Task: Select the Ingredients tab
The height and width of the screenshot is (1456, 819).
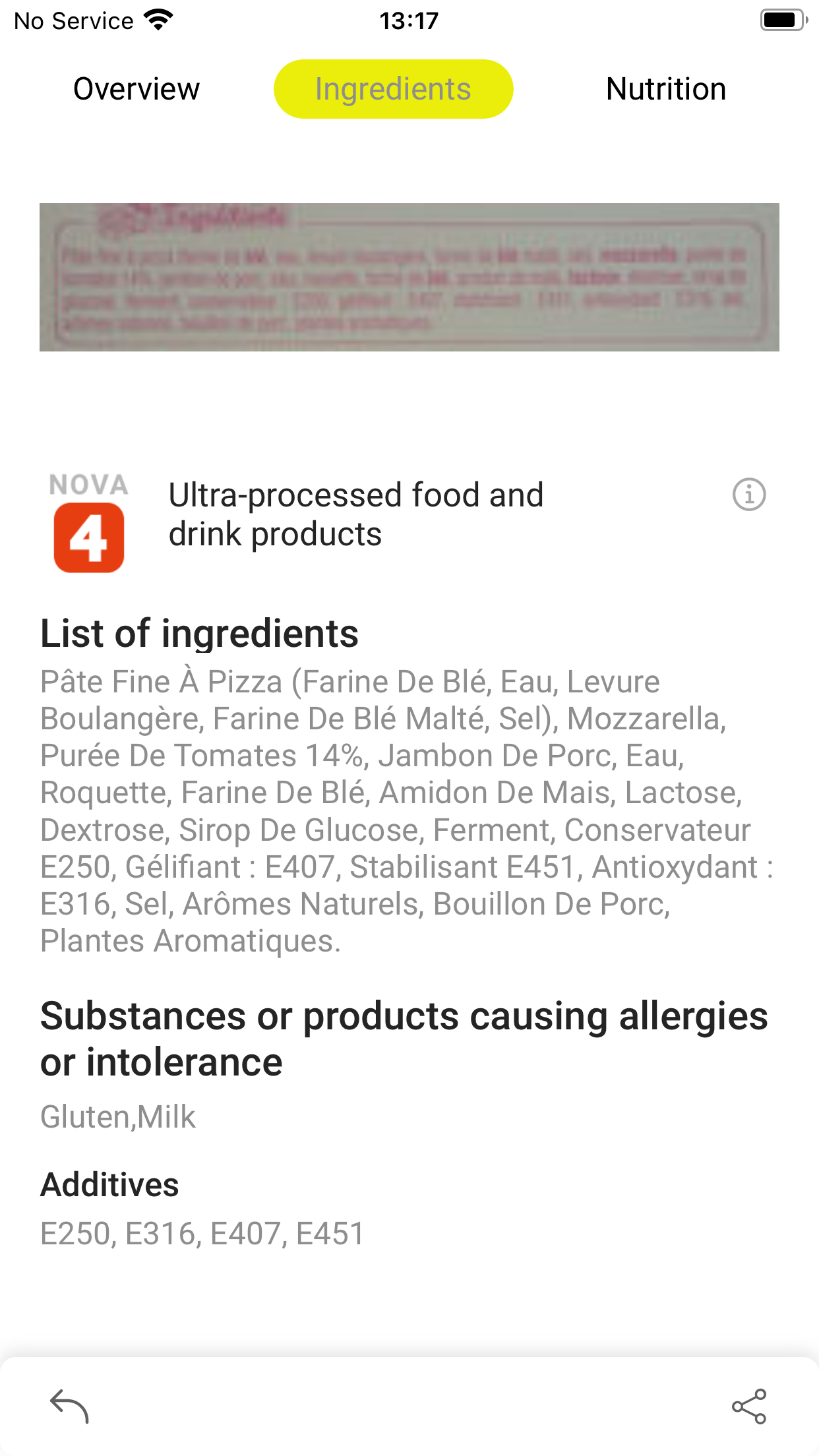Action: (393, 89)
